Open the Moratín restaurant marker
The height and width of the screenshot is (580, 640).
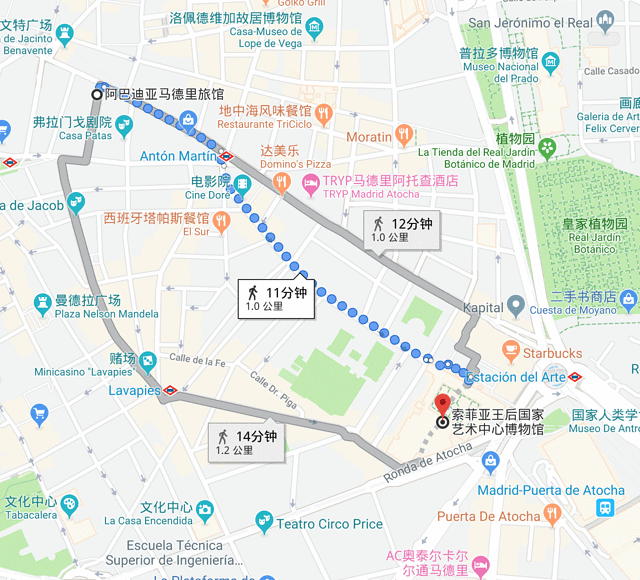404,136
